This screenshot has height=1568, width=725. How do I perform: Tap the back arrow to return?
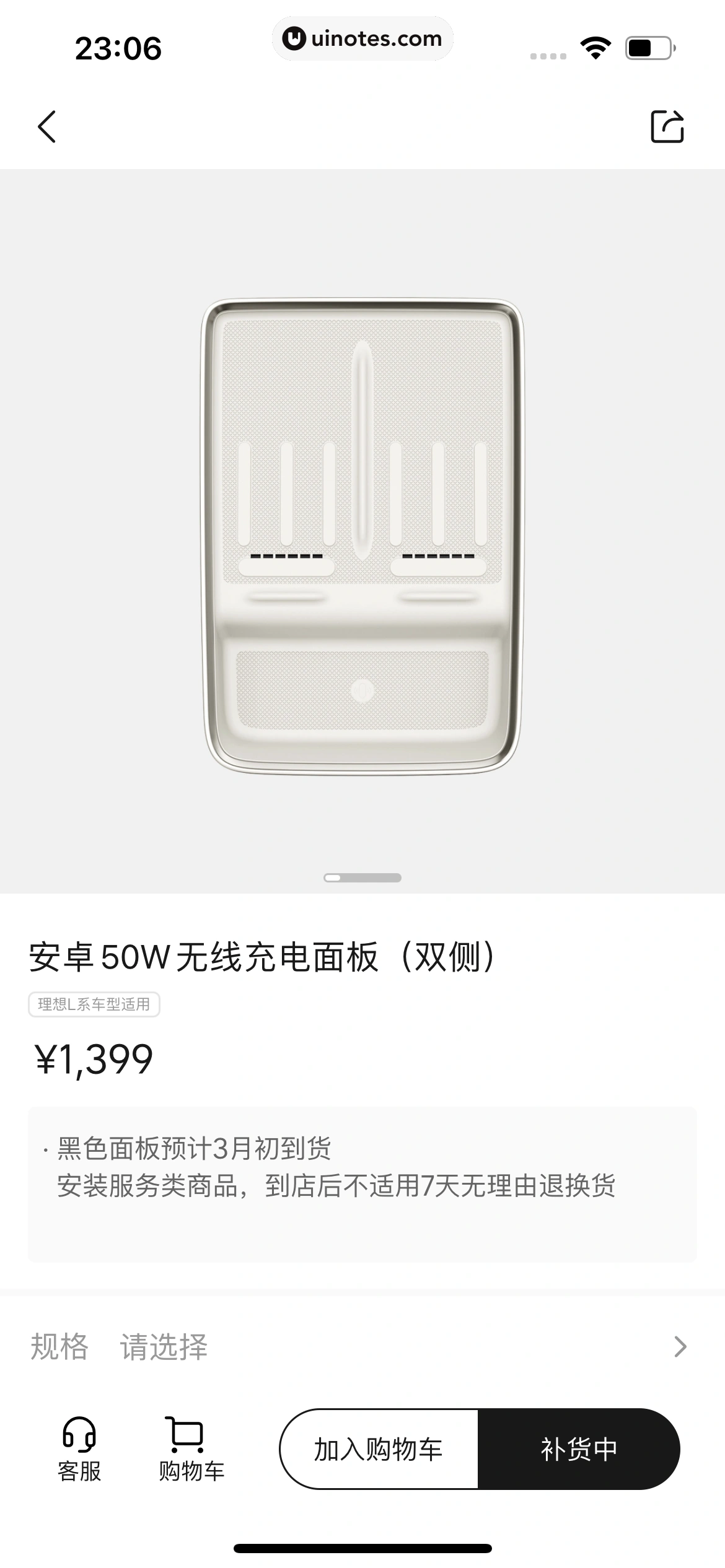click(47, 128)
